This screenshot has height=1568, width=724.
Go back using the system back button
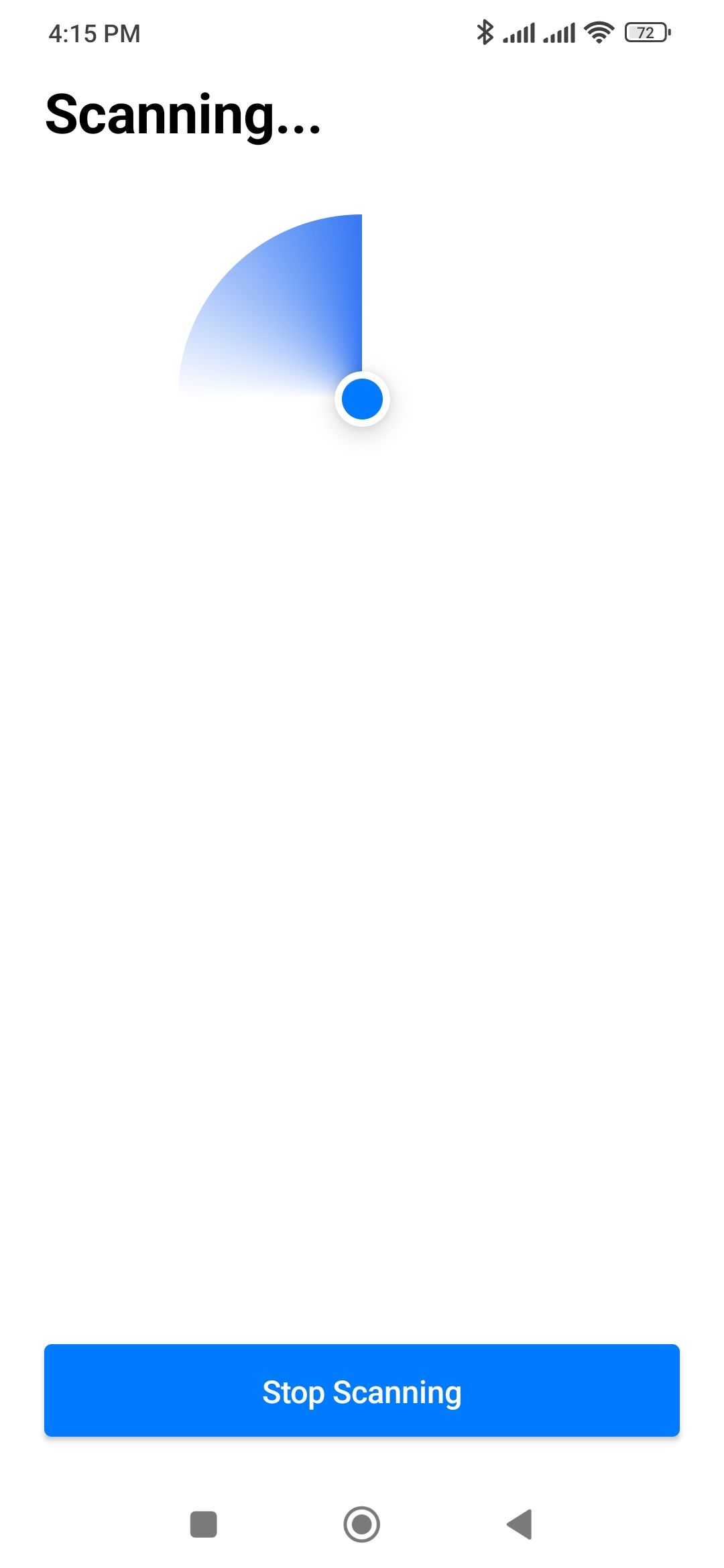coord(520,1524)
